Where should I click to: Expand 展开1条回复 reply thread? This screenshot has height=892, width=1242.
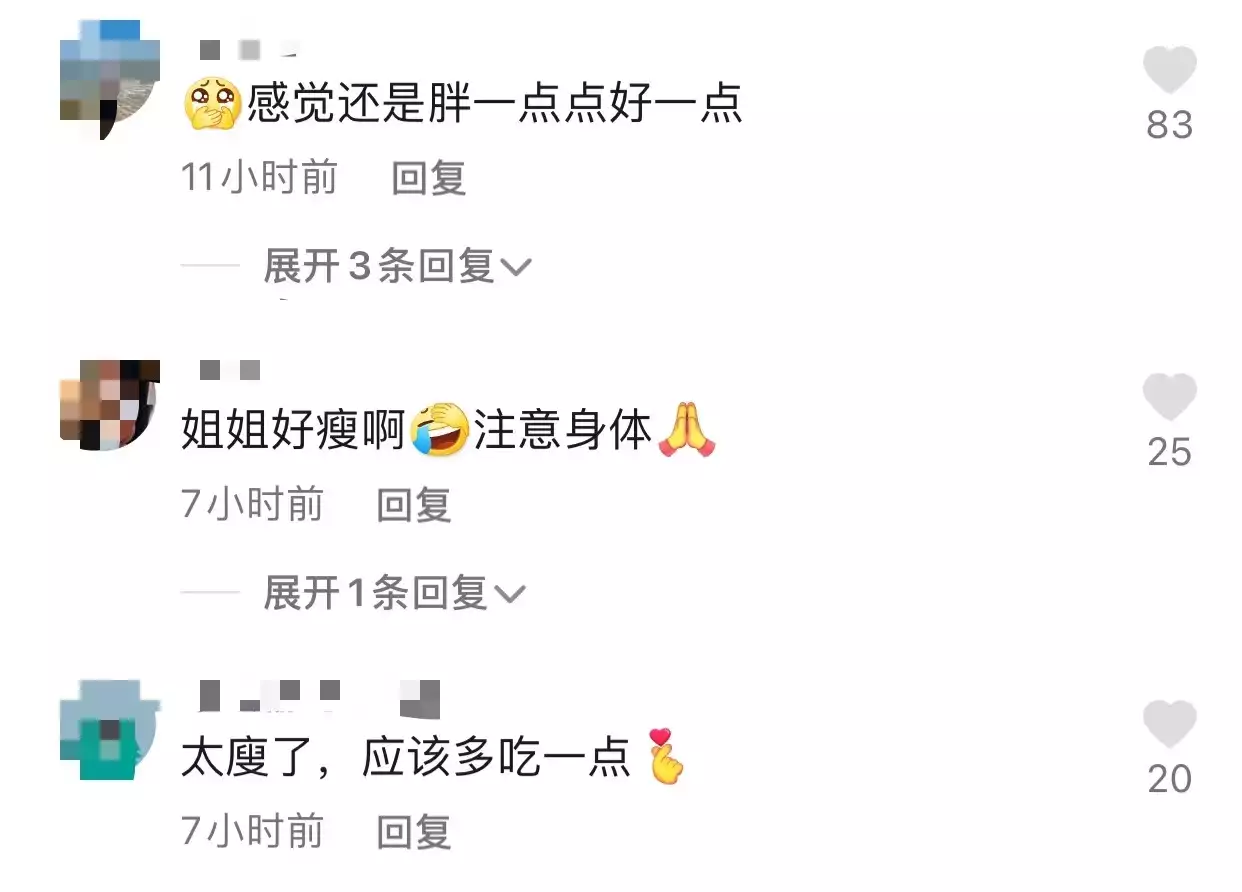pos(392,593)
